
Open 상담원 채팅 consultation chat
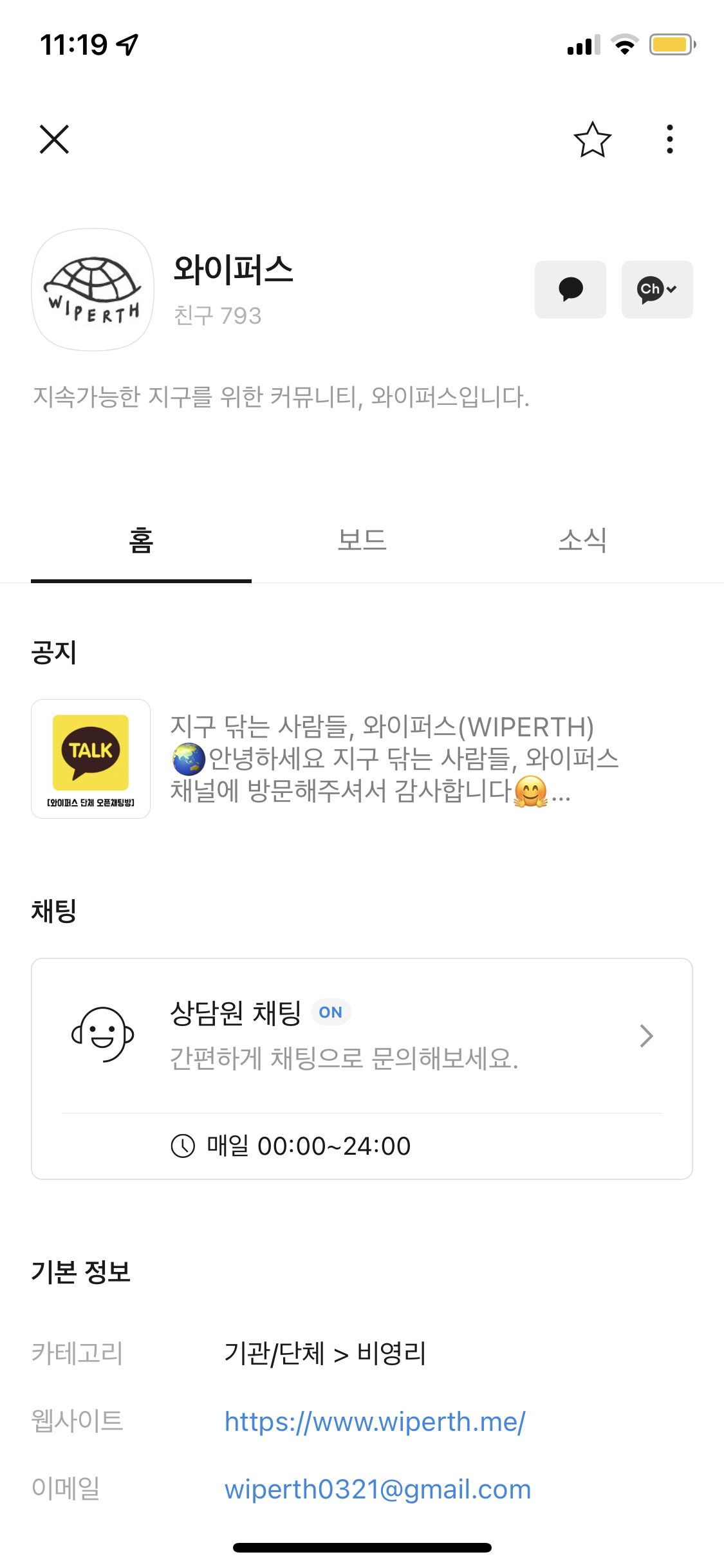[362, 1036]
